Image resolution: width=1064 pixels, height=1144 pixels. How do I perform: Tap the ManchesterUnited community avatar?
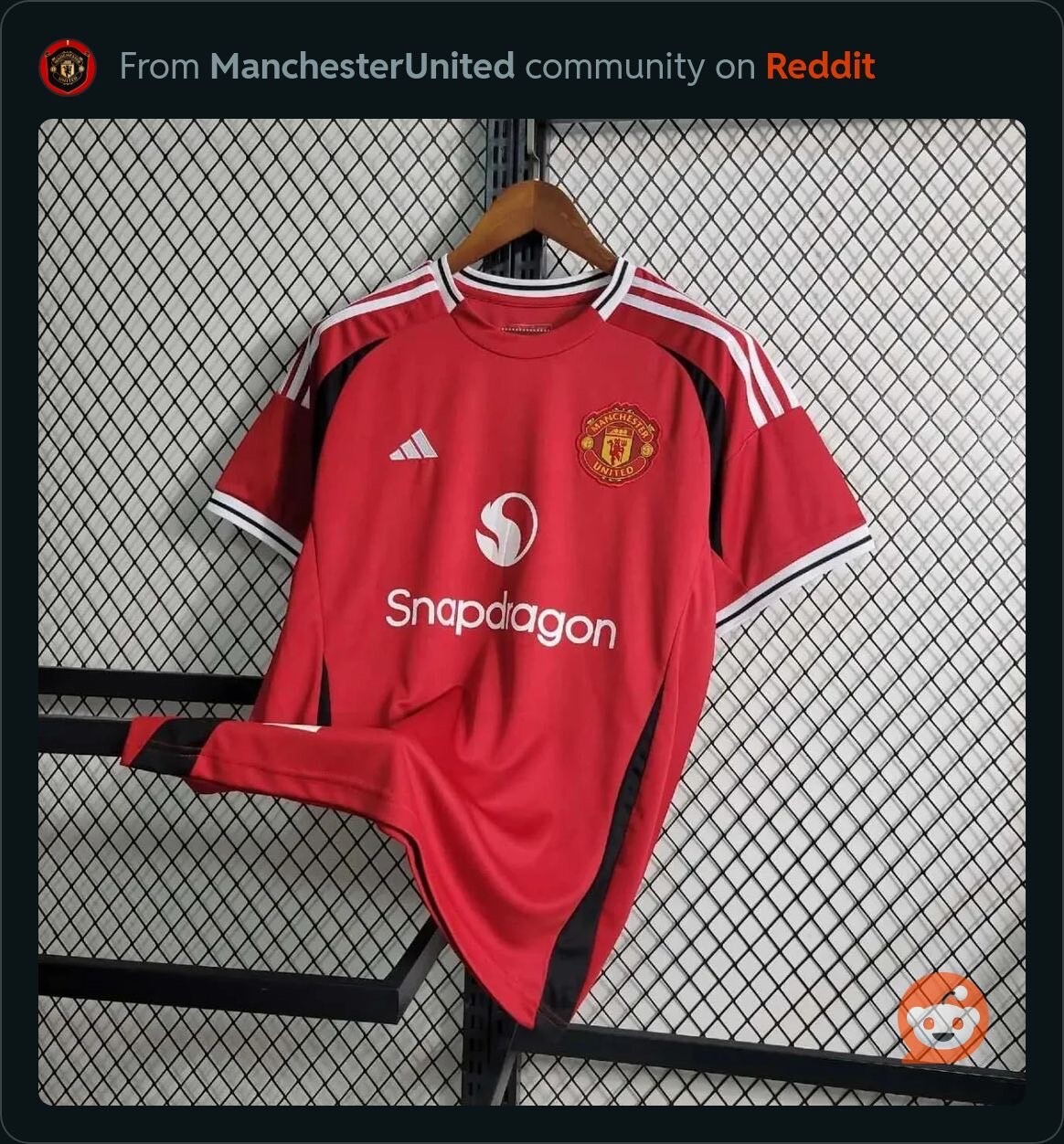(x=68, y=68)
